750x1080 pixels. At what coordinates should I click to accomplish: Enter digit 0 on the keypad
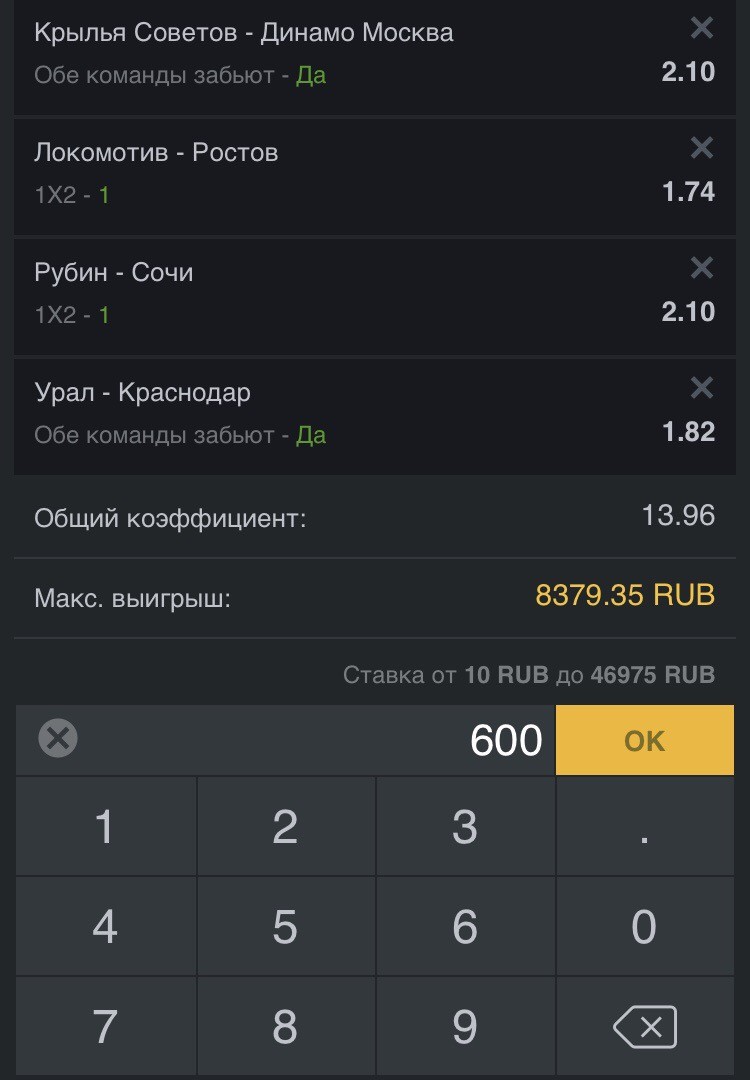(x=644, y=927)
